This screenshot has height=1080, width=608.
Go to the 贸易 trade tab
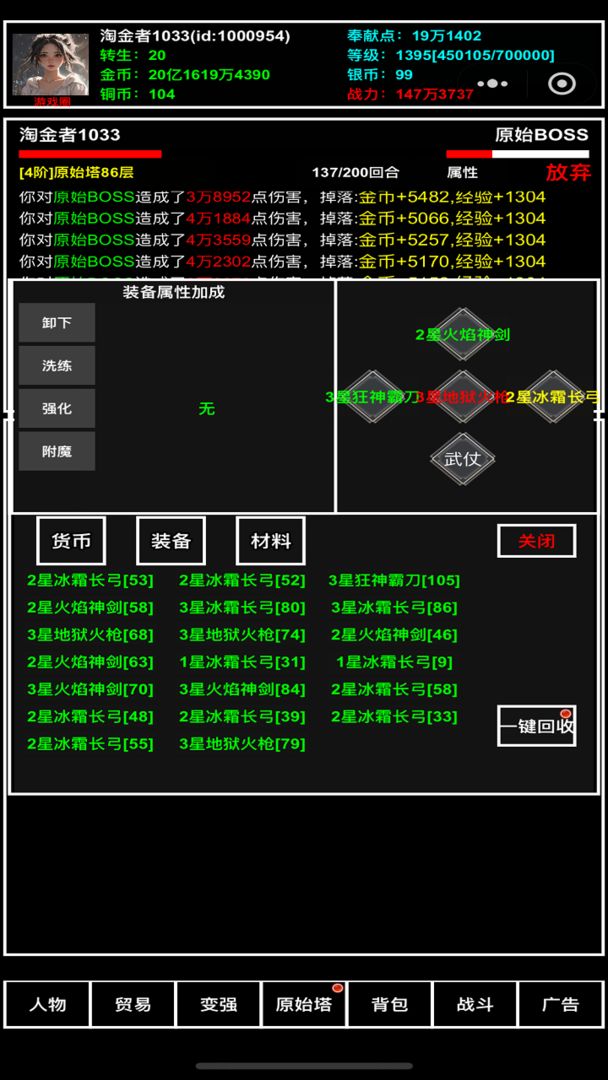pos(133,1004)
